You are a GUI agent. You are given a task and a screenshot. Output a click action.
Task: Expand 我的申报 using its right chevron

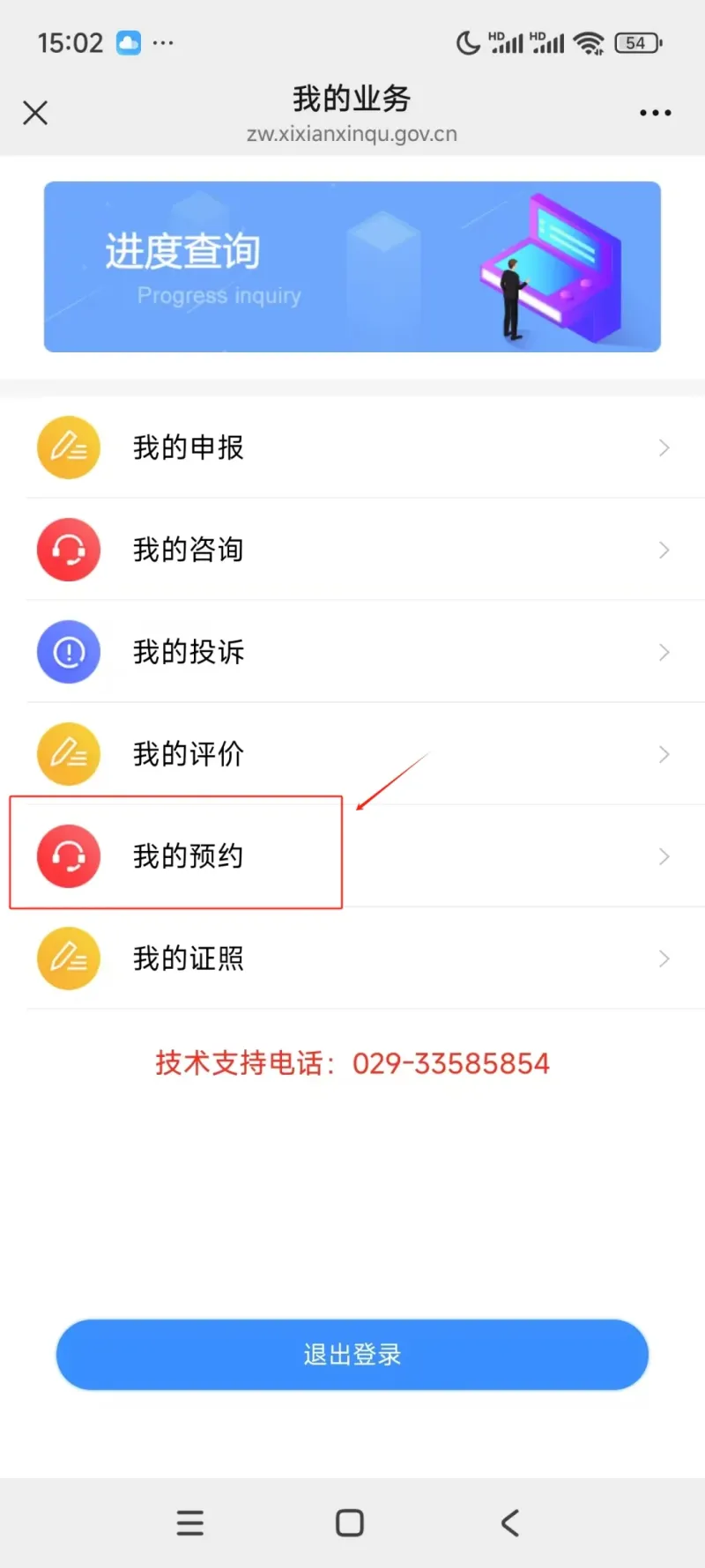click(664, 447)
